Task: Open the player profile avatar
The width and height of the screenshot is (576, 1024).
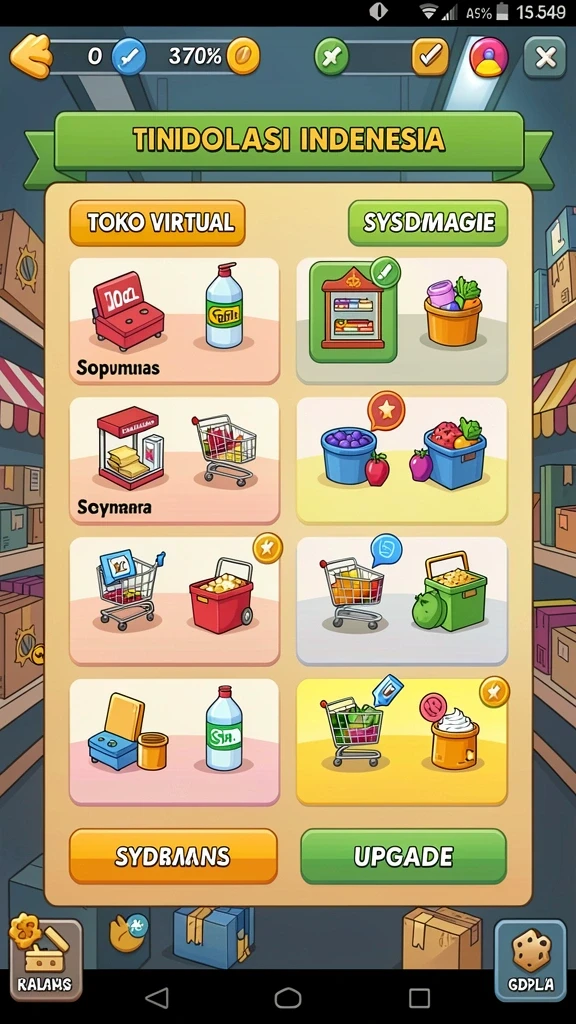Action: pyautogui.click(x=488, y=57)
